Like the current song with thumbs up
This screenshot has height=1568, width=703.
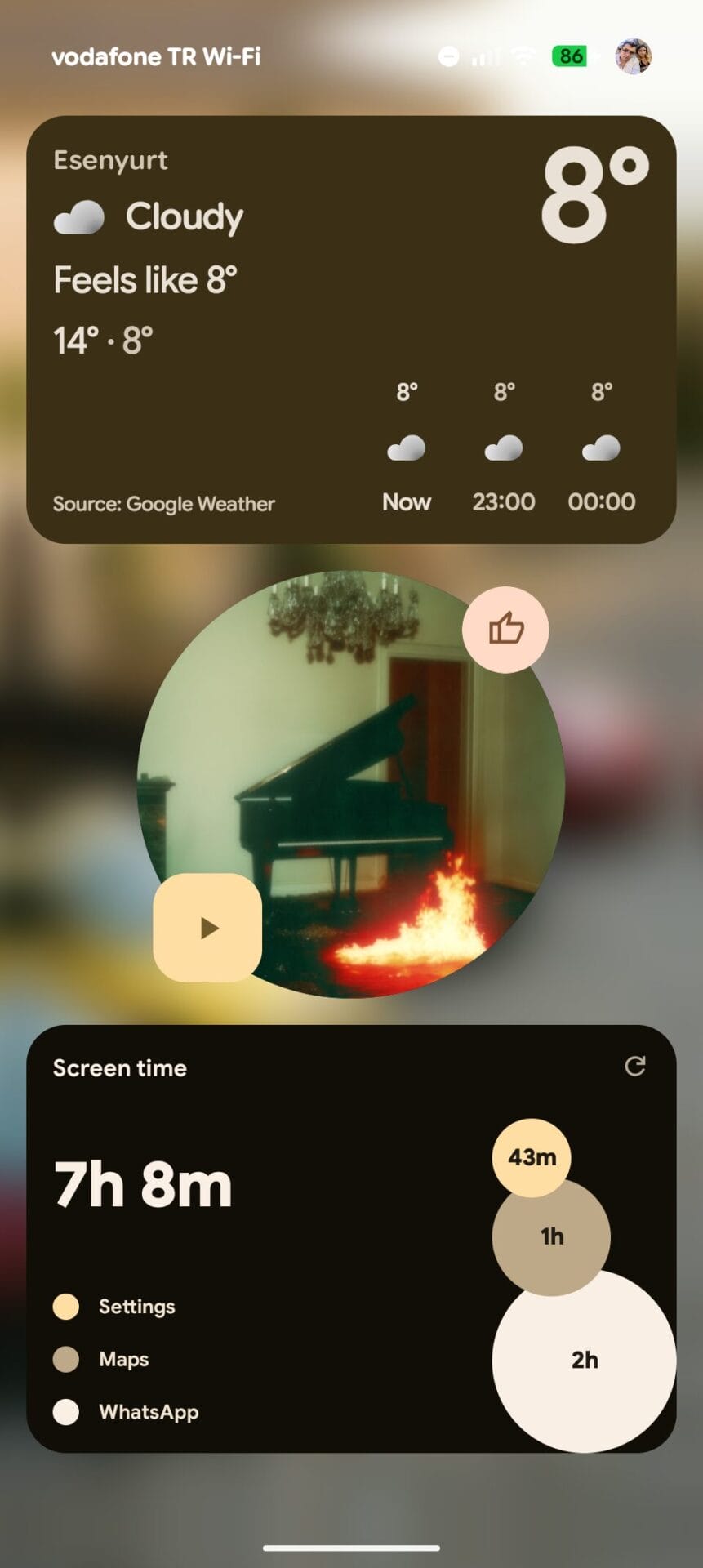pyautogui.click(x=505, y=630)
